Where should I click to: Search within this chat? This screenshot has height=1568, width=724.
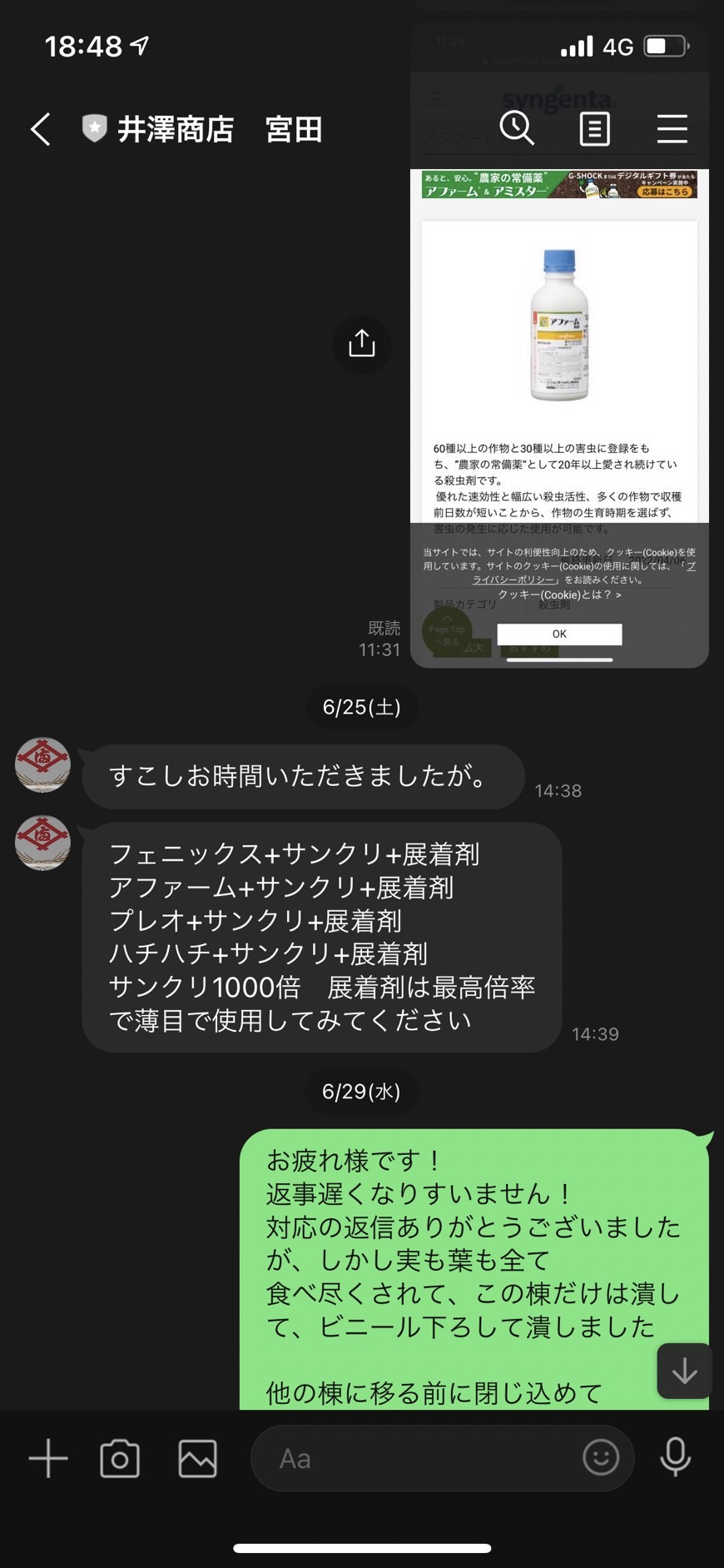[517, 128]
